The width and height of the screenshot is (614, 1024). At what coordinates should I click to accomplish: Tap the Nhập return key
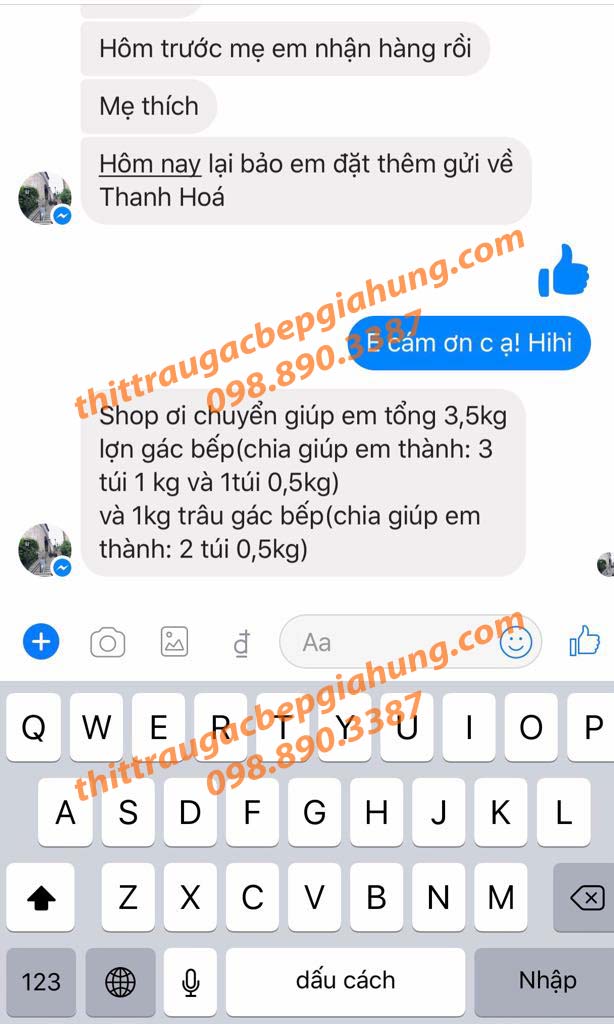(x=547, y=982)
